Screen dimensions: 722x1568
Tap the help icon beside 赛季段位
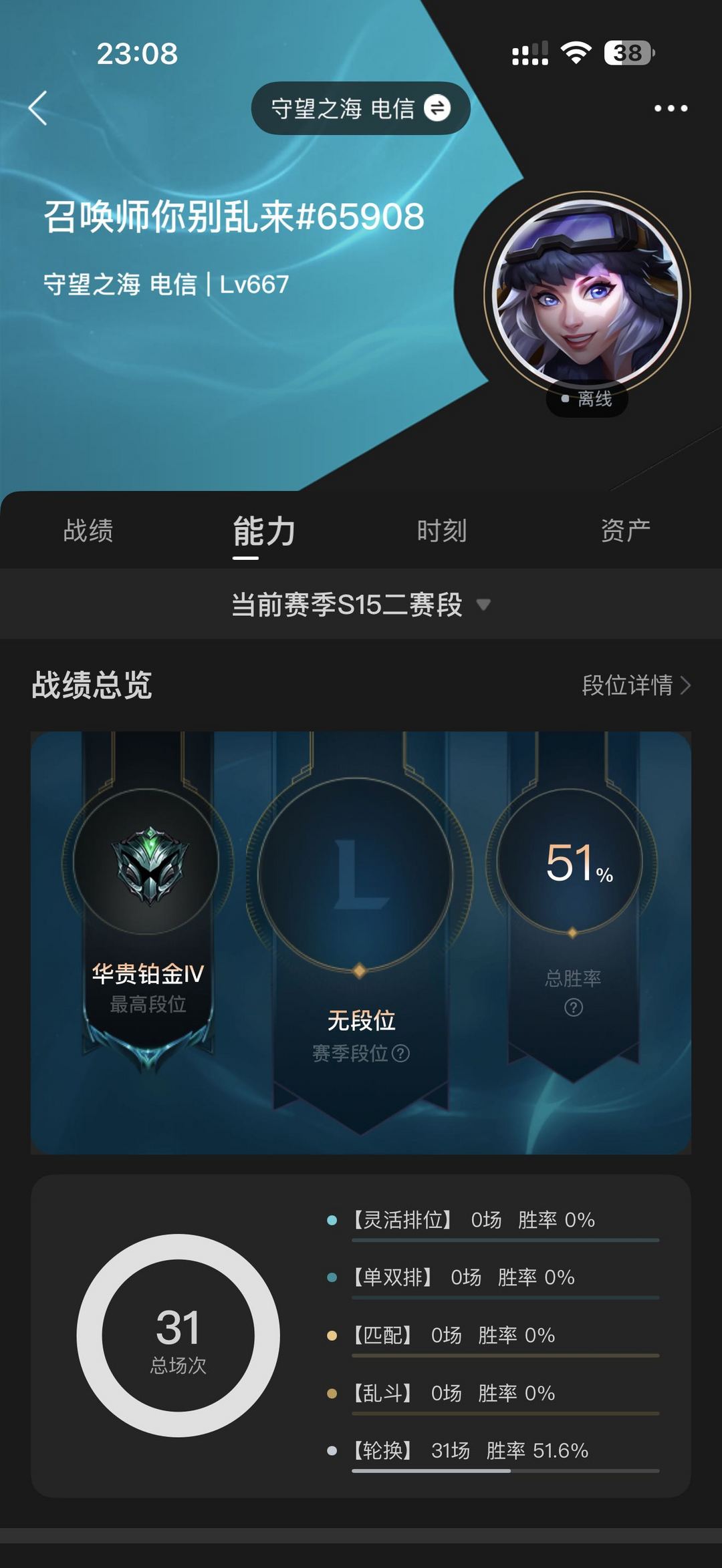pos(401,1054)
